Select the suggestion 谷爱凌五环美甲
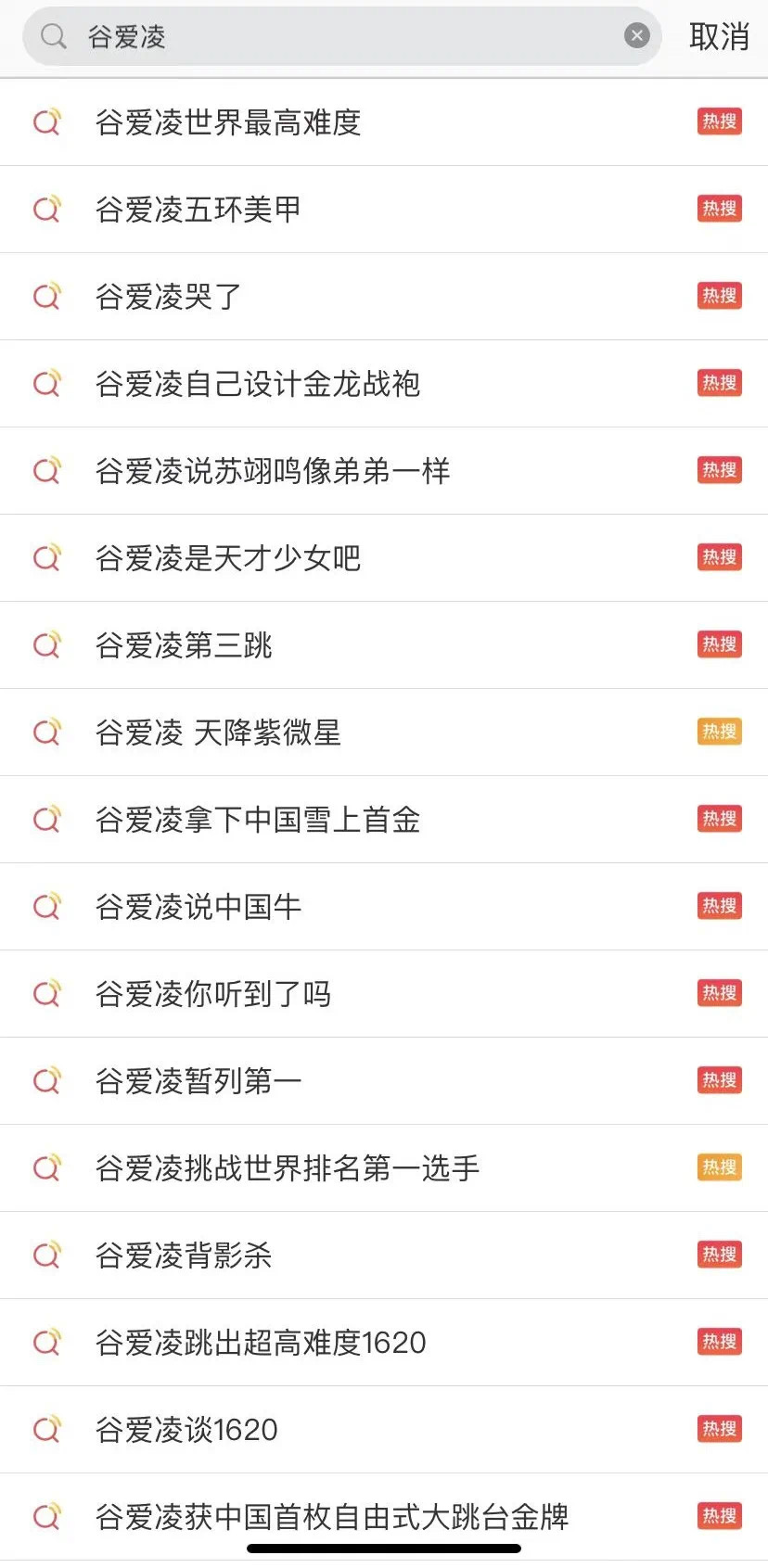Image resolution: width=768 pixels, height=1568 pixels. coord(198,210)
